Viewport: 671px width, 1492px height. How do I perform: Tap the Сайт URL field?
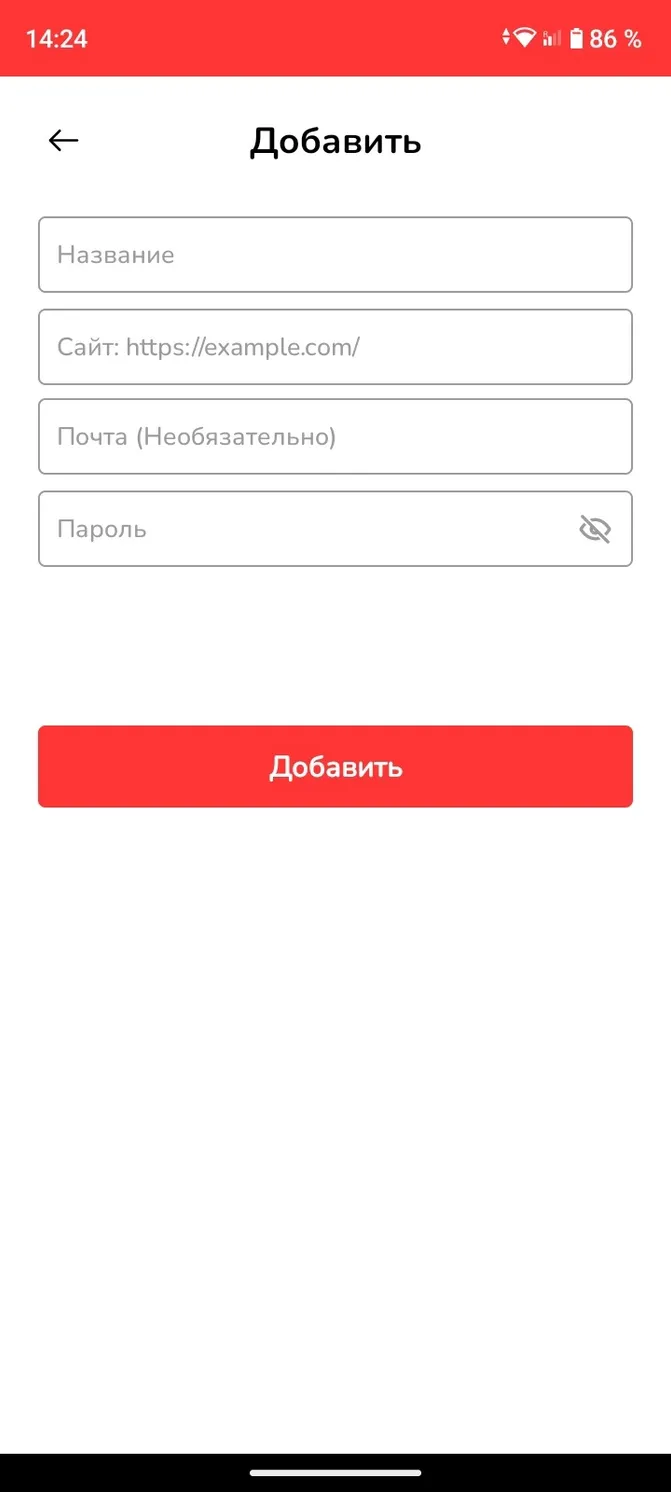pyautogui.click(x=335, y=347)
